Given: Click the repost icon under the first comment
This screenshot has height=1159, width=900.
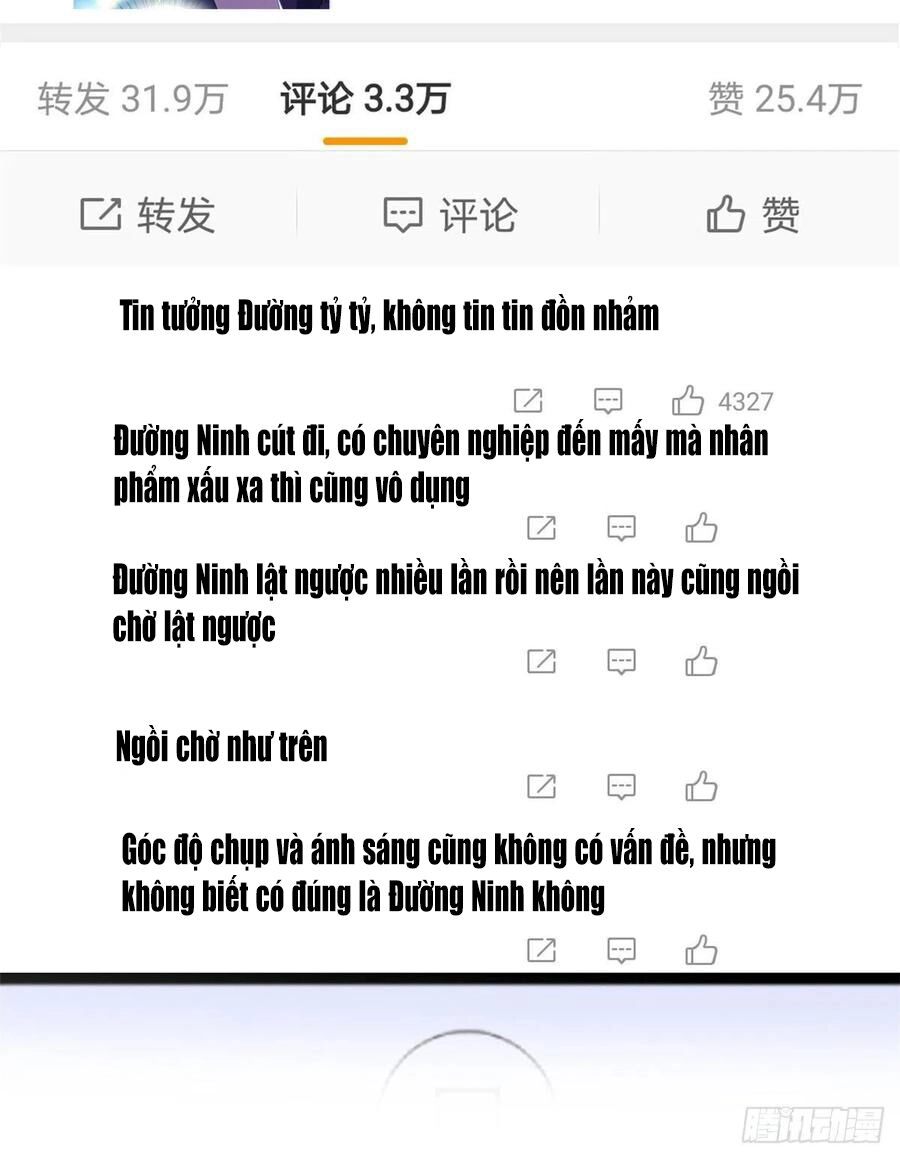Looking at the screenshot, I should click(529, 401).
